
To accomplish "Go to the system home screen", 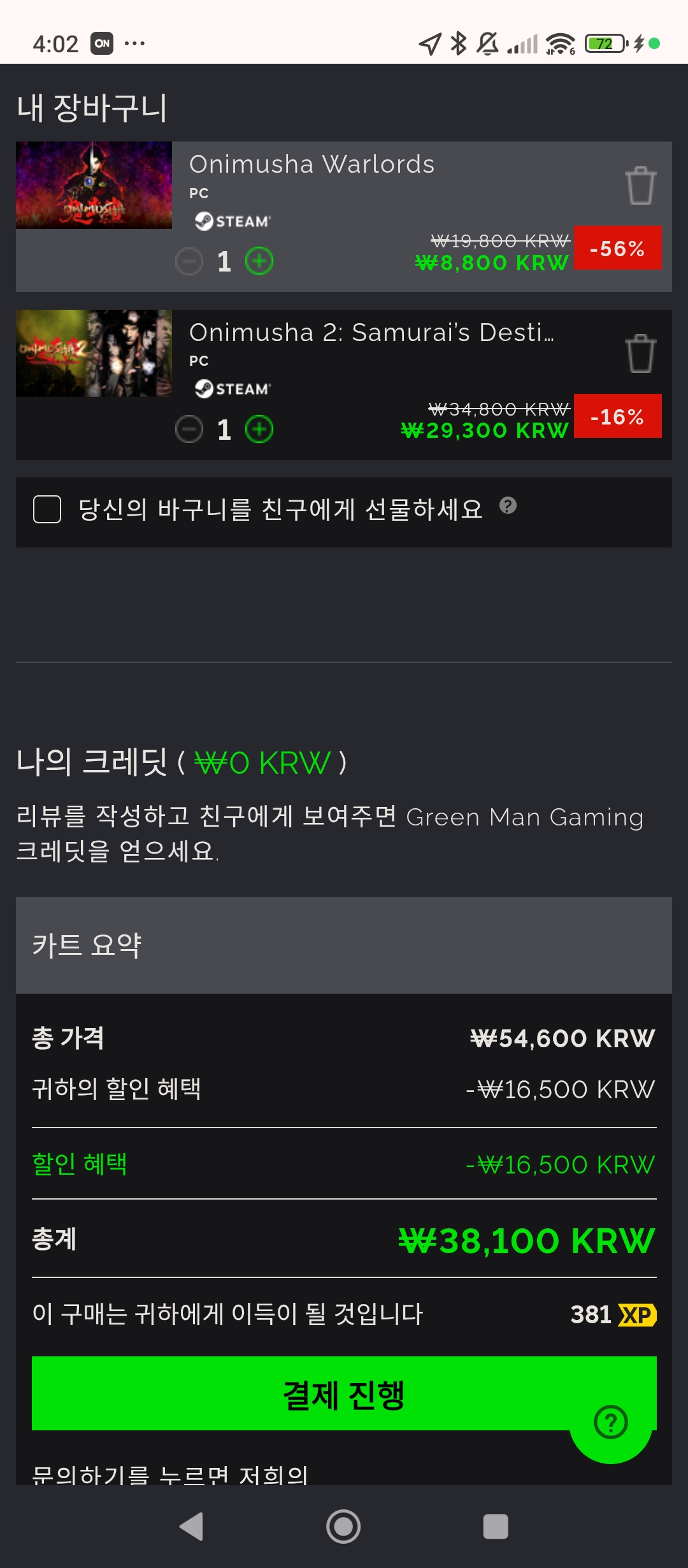I will (343, 1527).
